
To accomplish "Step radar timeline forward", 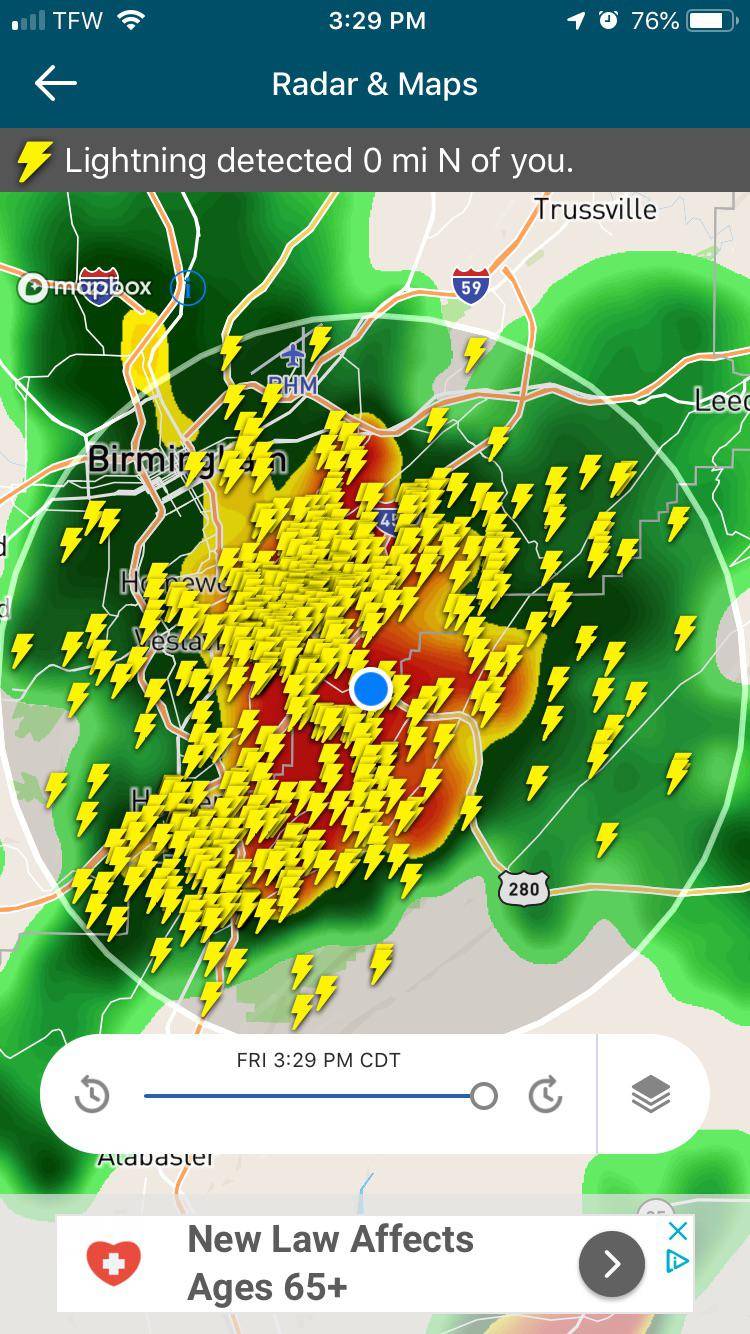I will coord(545,1096).
